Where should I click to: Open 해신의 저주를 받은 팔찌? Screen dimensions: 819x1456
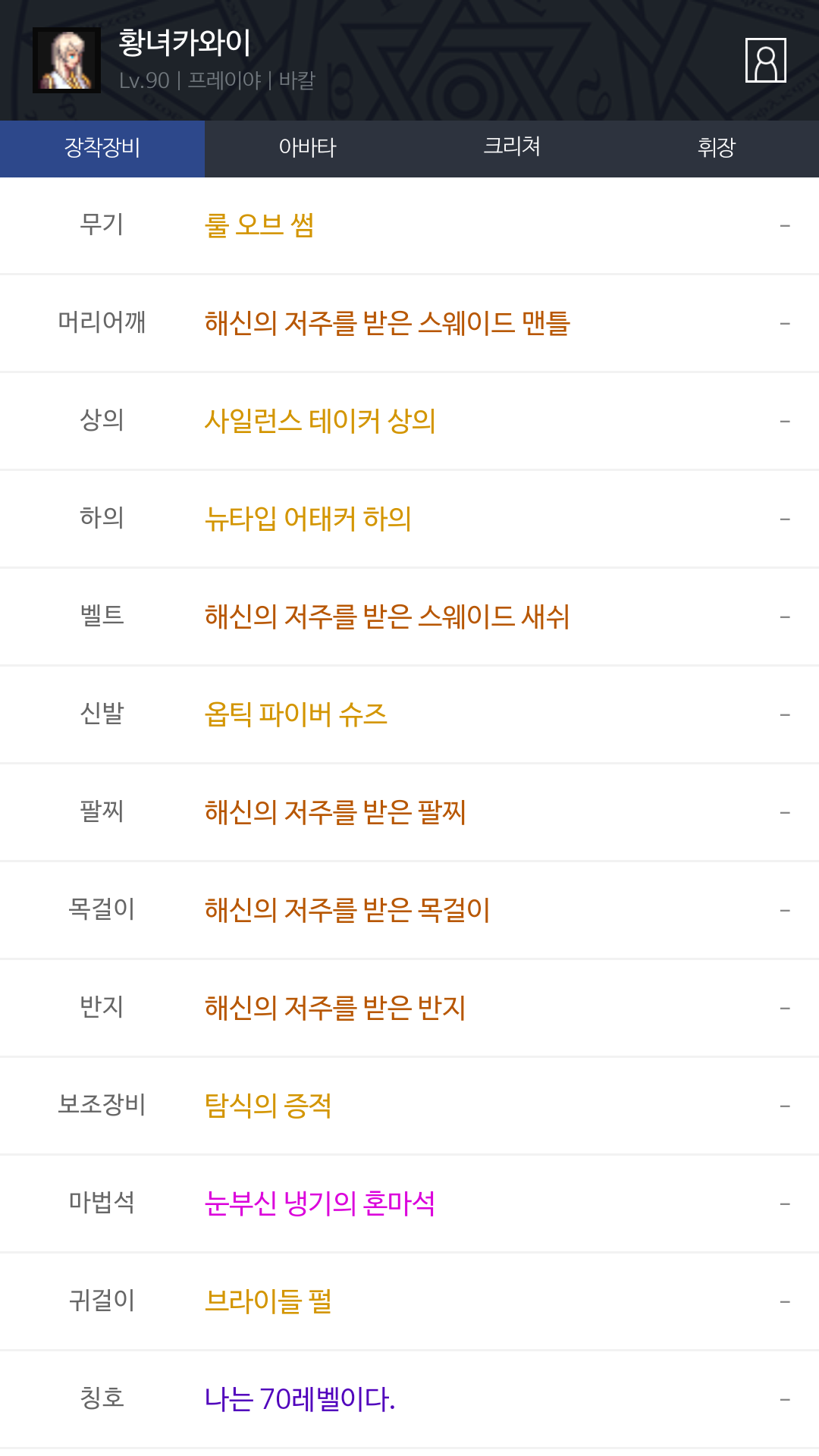(x=409, y=812)
